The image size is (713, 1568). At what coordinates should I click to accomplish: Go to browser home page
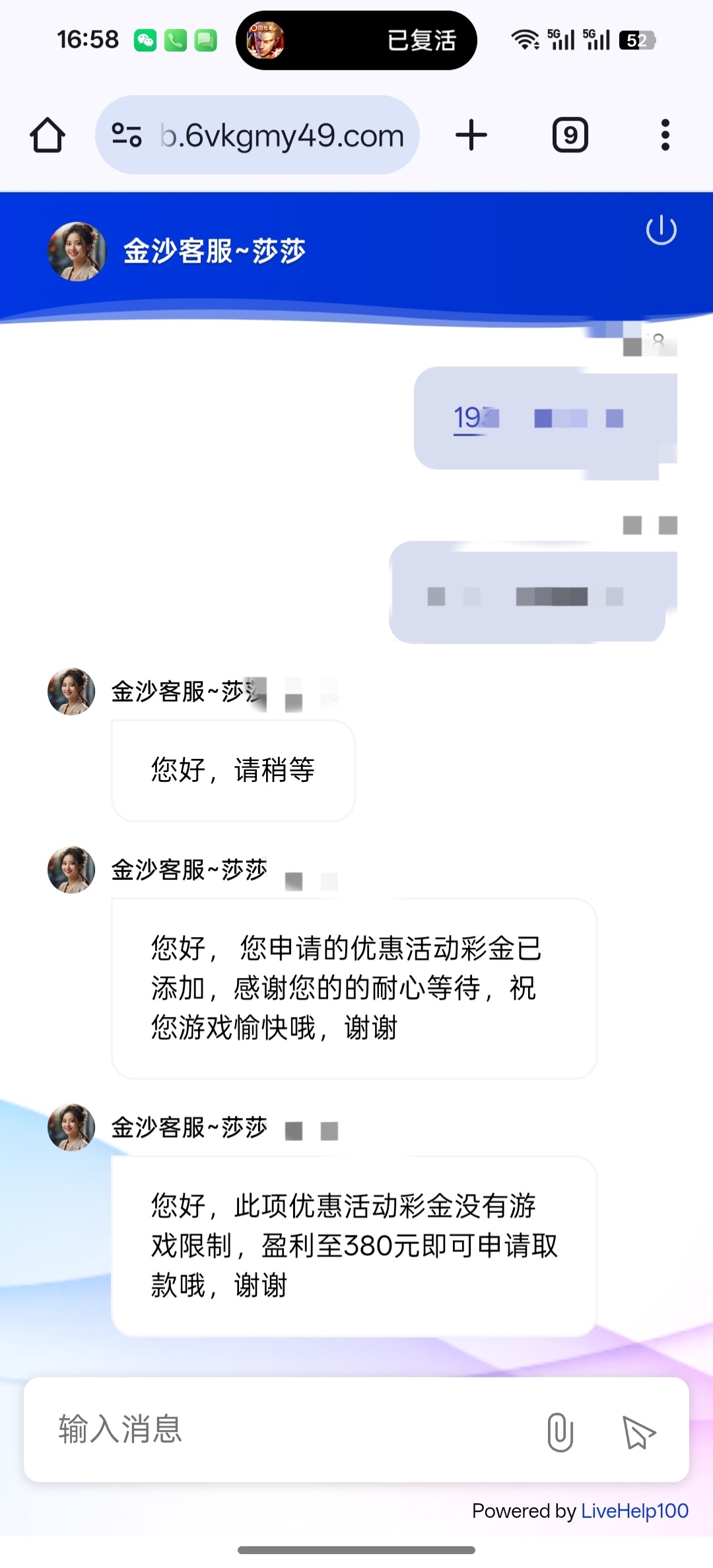tap(48, 135)
